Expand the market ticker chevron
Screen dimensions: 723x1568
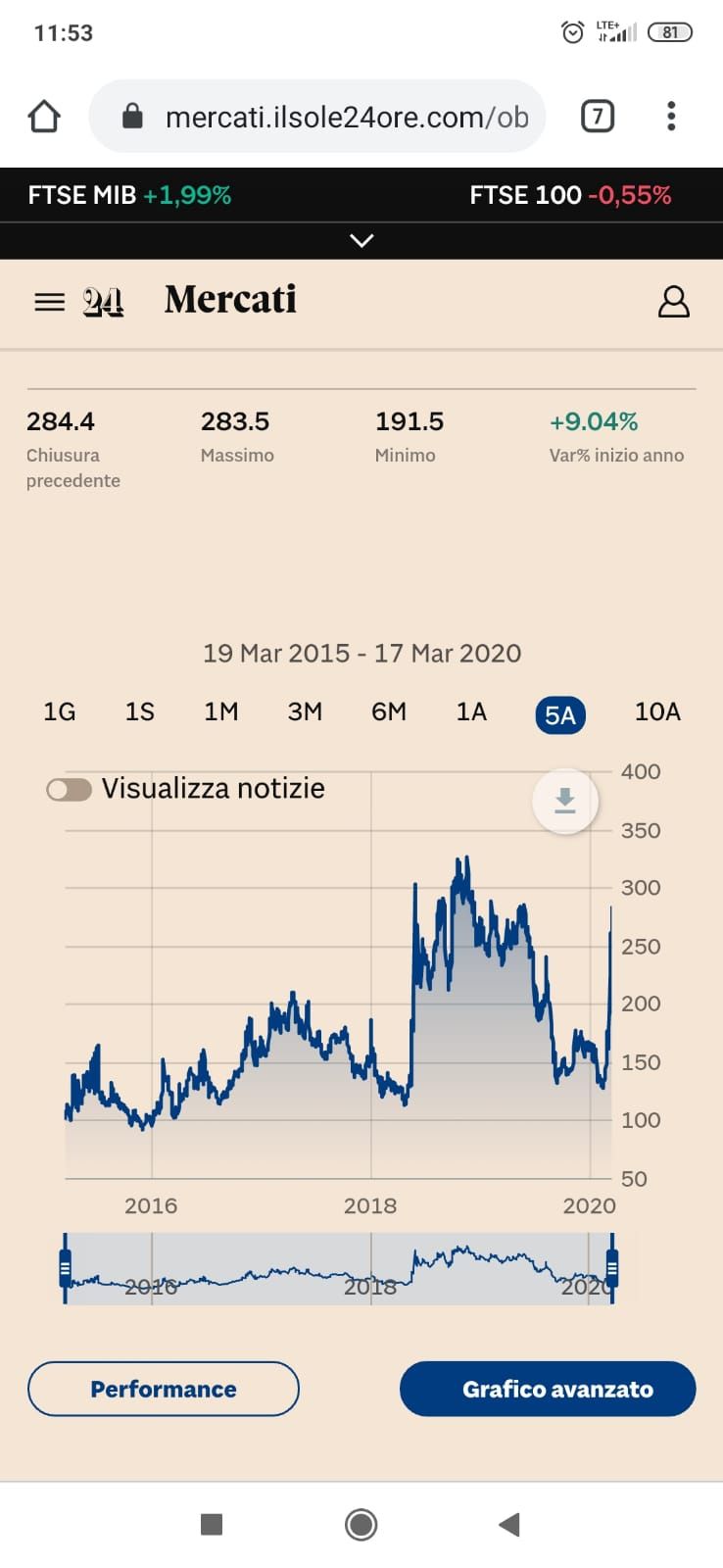[361, 240]
